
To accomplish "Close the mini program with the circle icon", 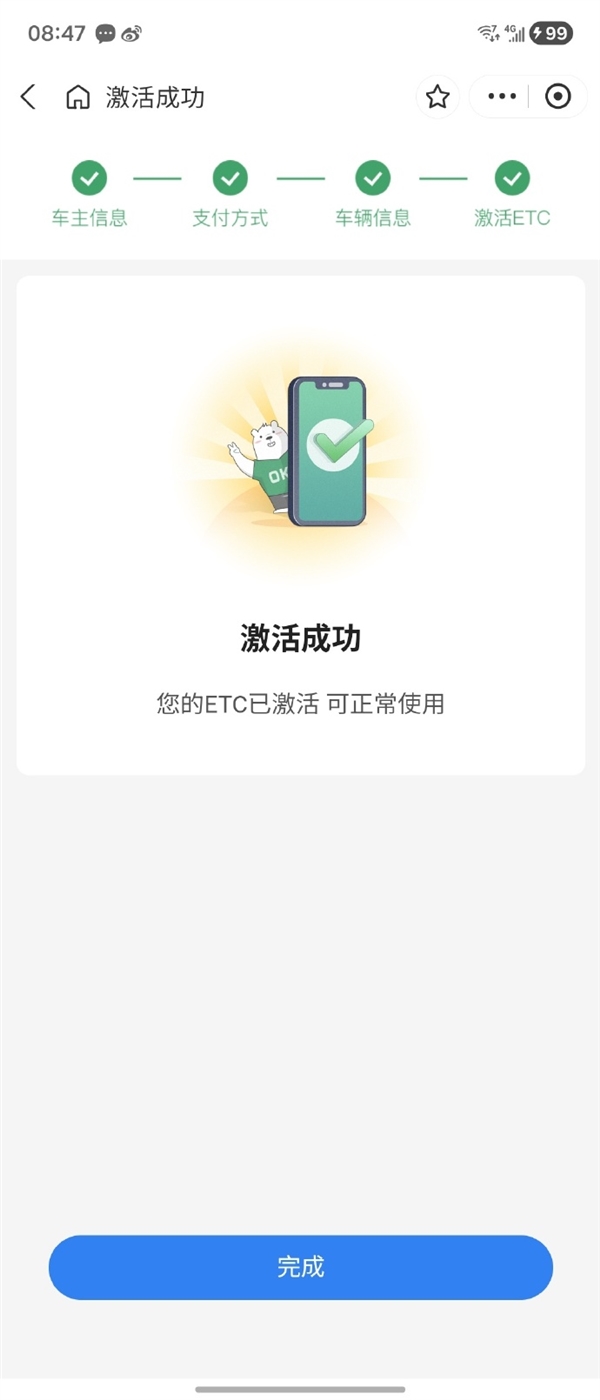I will [x=558, y=97].
